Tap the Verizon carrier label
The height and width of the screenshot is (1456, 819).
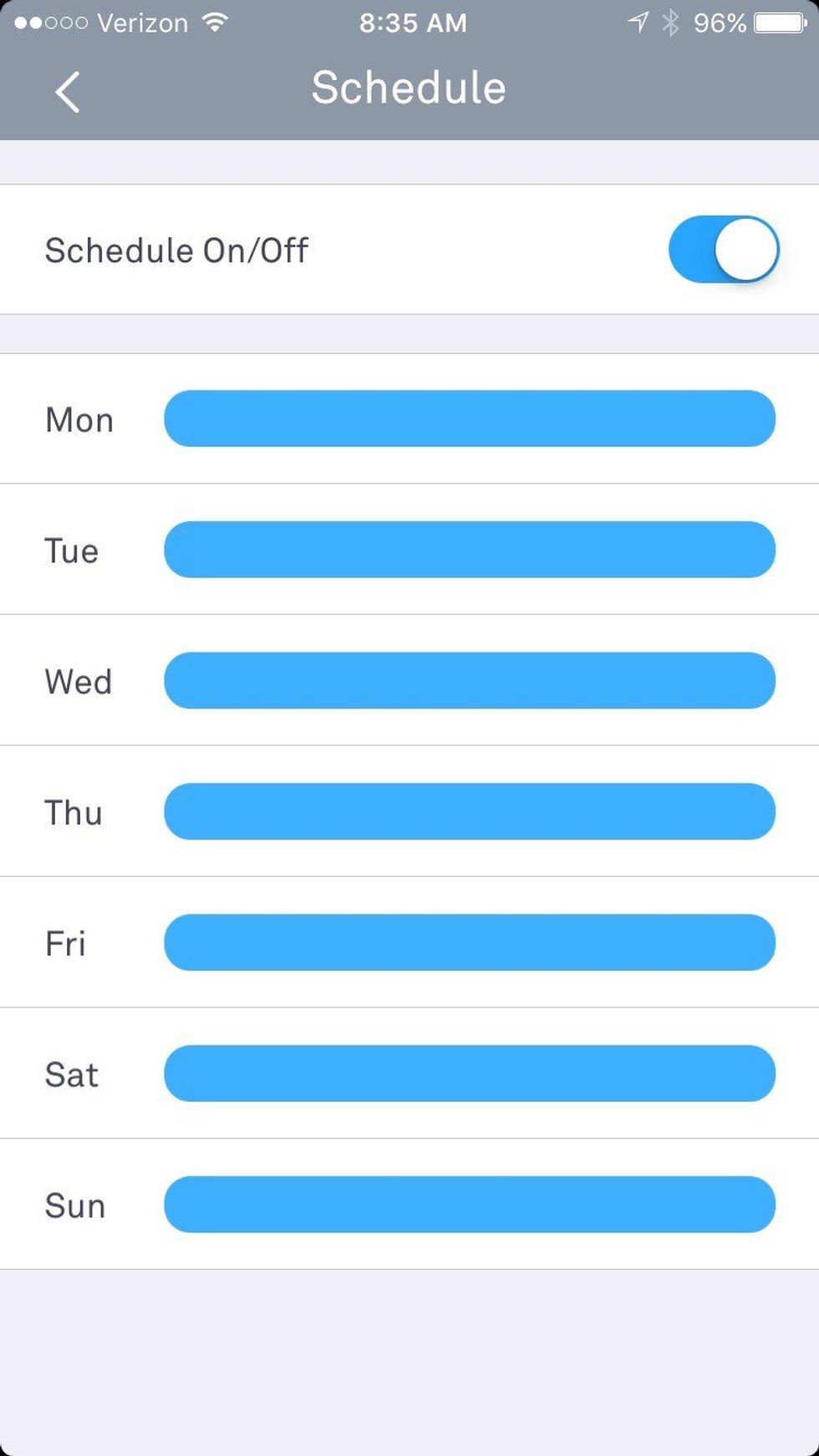point(144,23)
